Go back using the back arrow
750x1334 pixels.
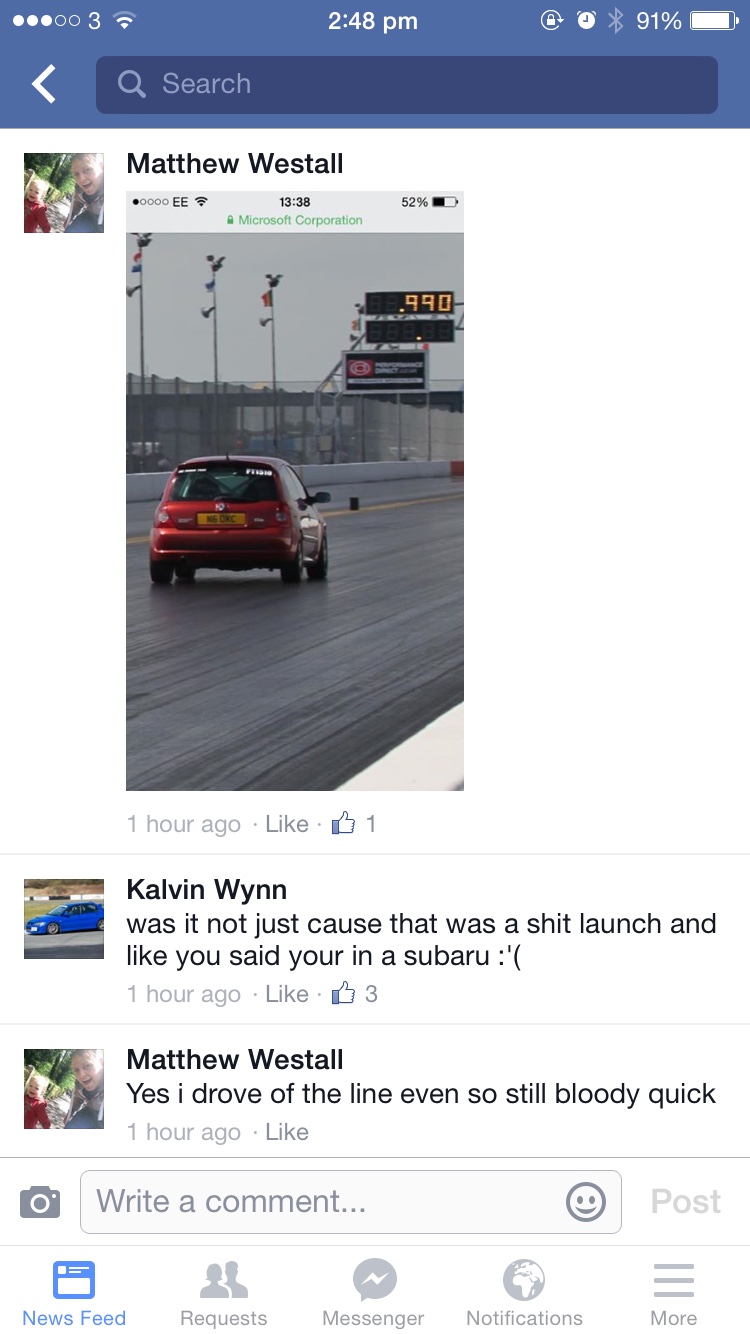coord(44,85)
